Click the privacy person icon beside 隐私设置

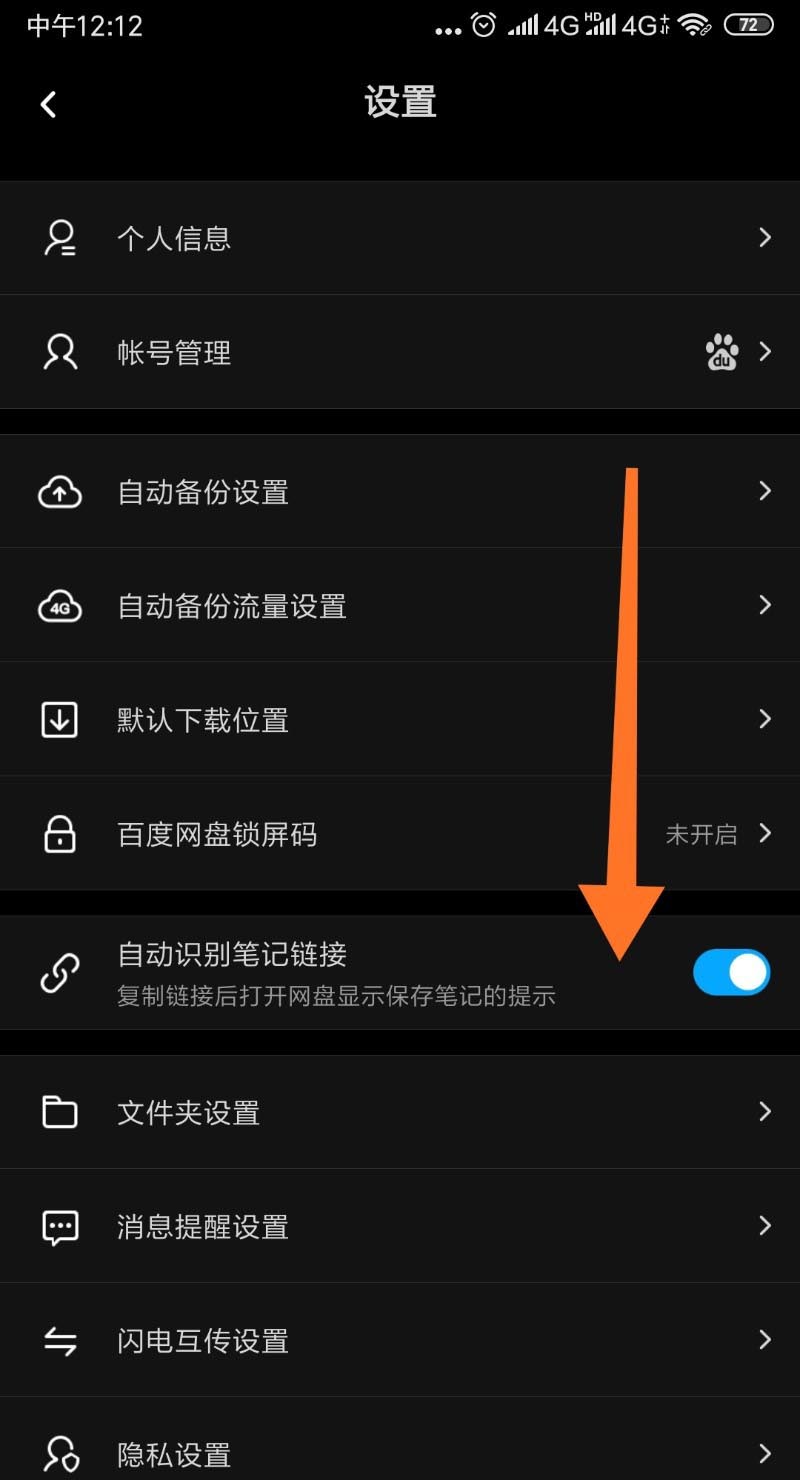tap(60, 1452)
